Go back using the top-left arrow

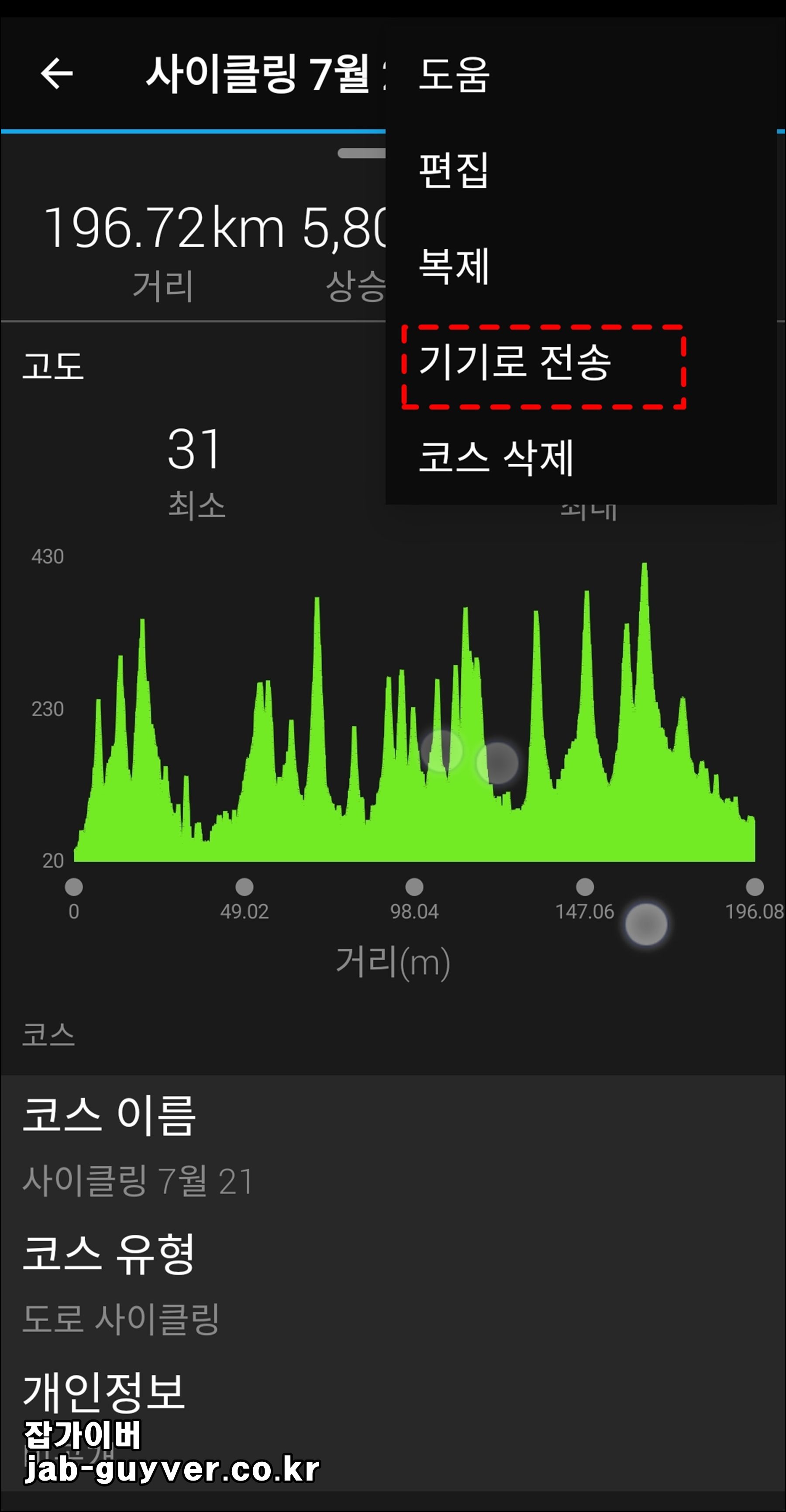click(x=56, y=74)
